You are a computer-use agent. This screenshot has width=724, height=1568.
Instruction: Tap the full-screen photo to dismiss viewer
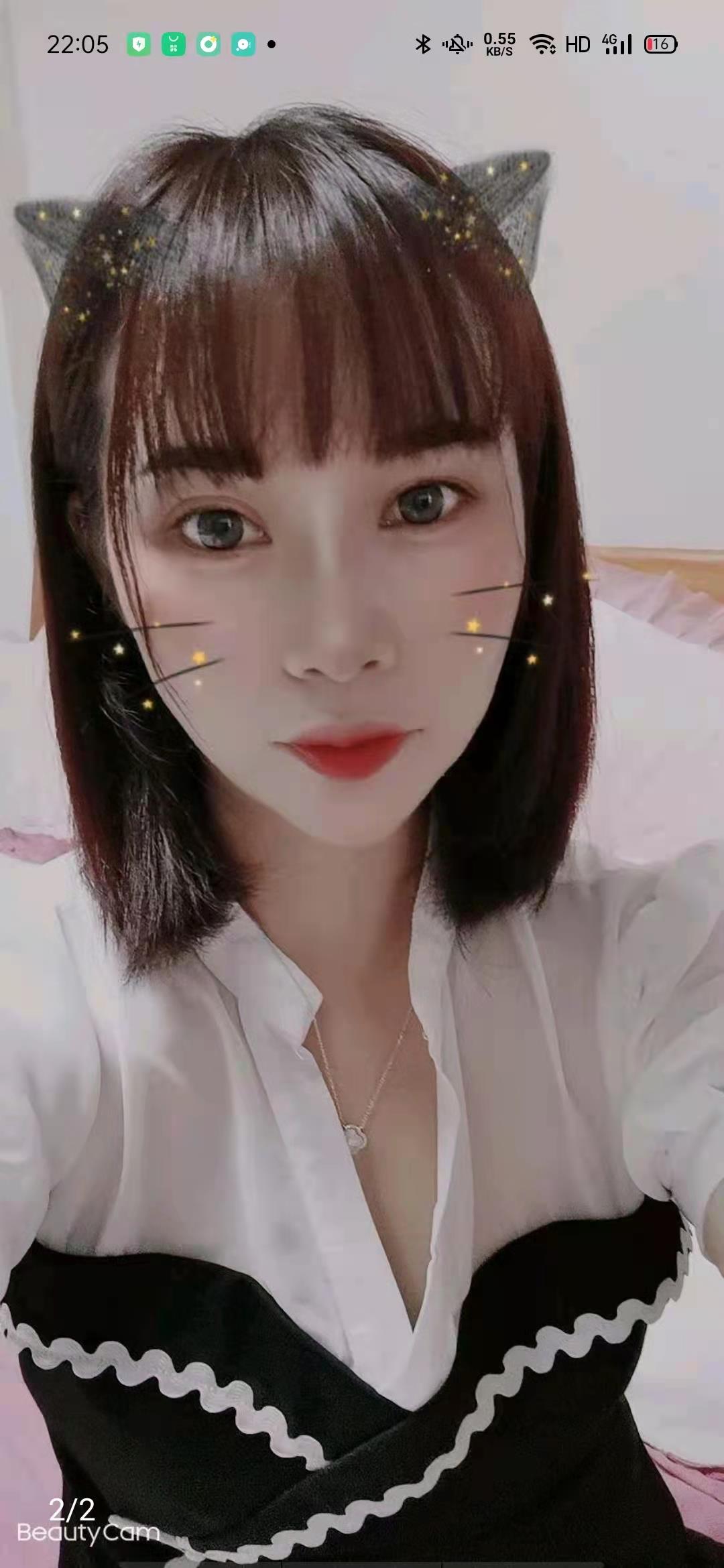click(362, 804)
